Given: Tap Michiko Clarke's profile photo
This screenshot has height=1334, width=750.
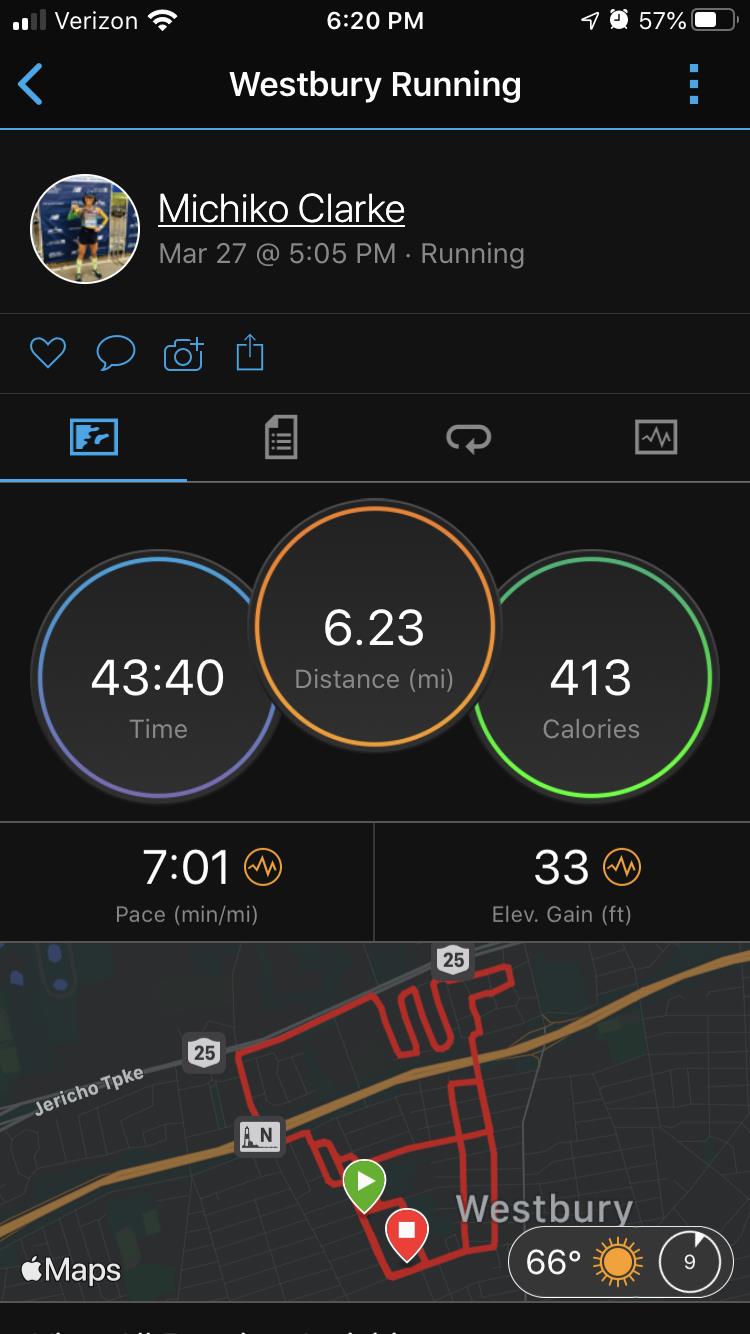Looking at the screenshot, I should click(85, 229).
